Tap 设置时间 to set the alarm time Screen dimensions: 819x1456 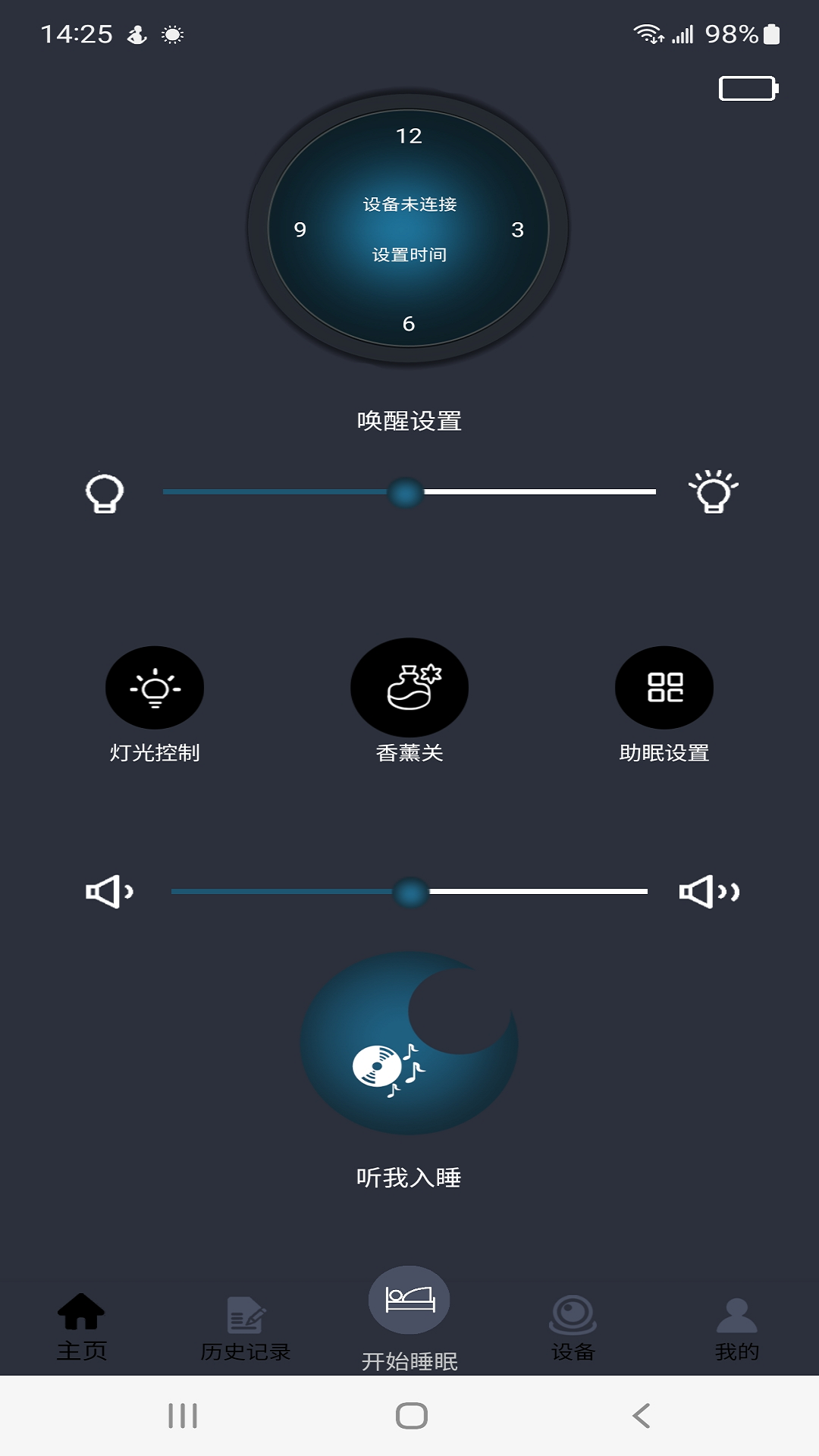[x=409, y=256]
